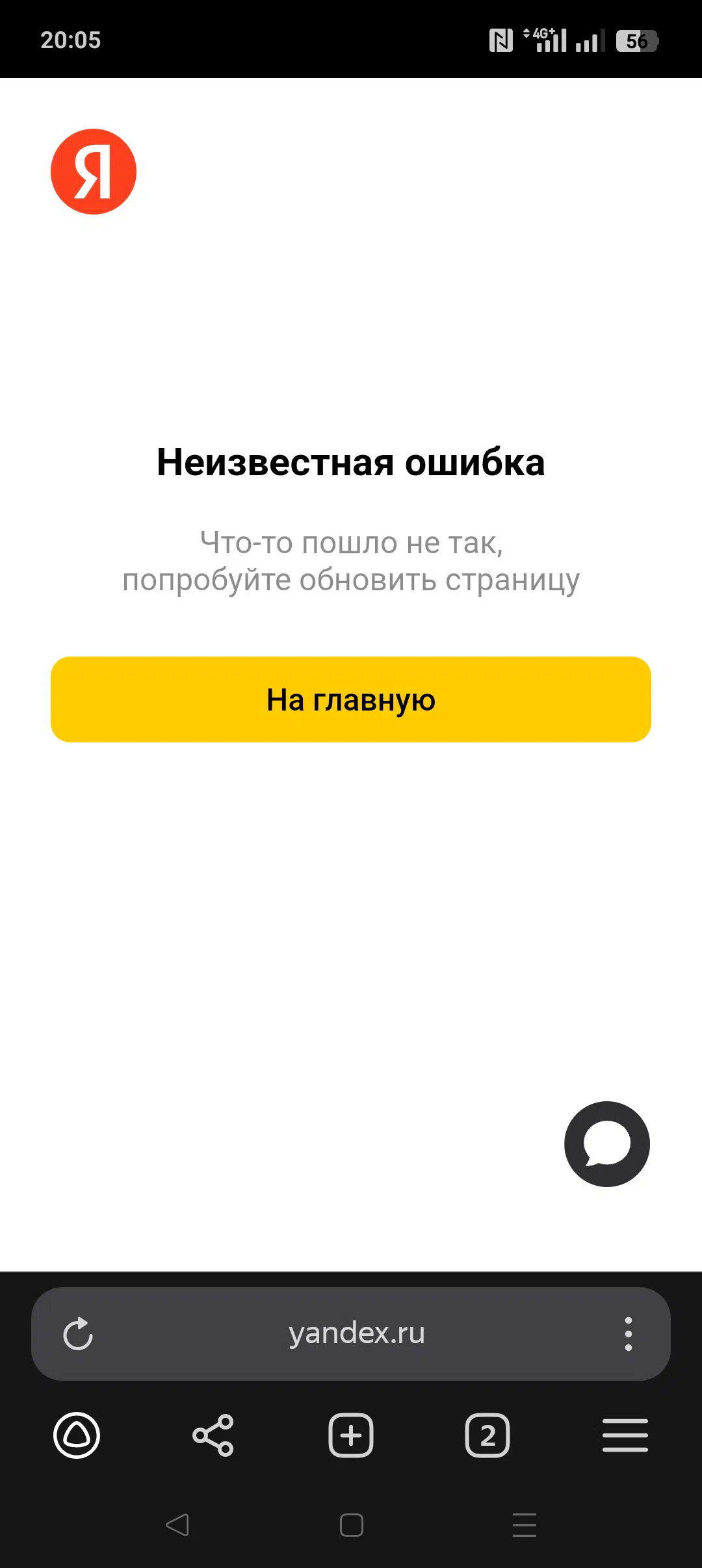Open the support chat bubble
Image resolution: width=702 pixels, height=1568 pixels.
click(607, 1144)
